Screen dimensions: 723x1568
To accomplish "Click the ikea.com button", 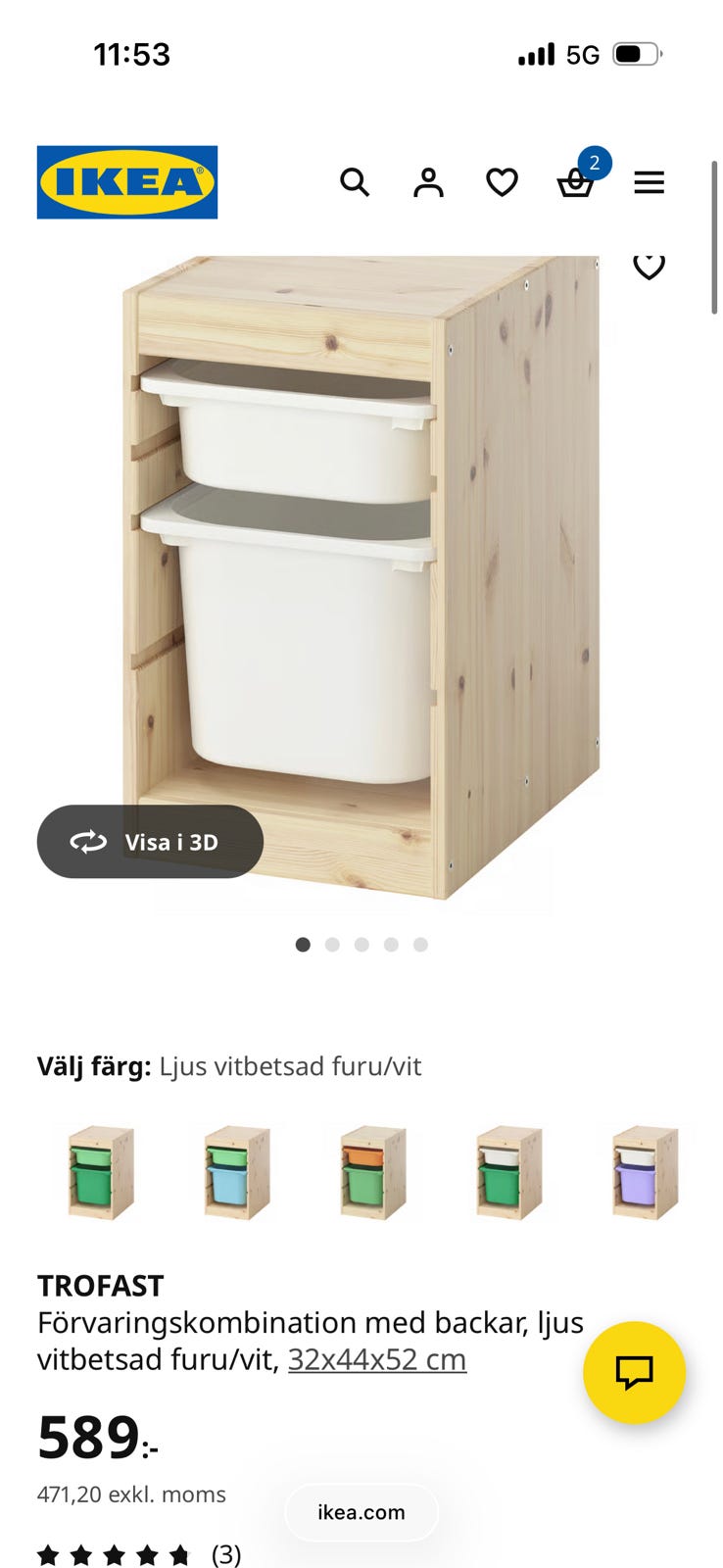I will click(x=361, y=1512).
